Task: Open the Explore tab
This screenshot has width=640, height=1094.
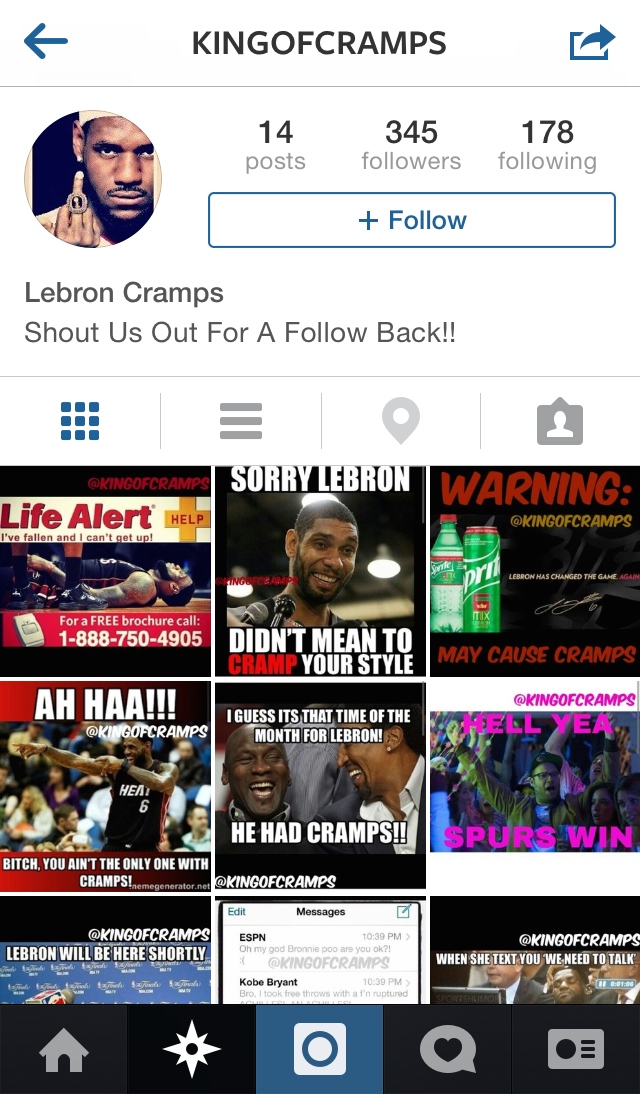Action: pos(192,1050)
